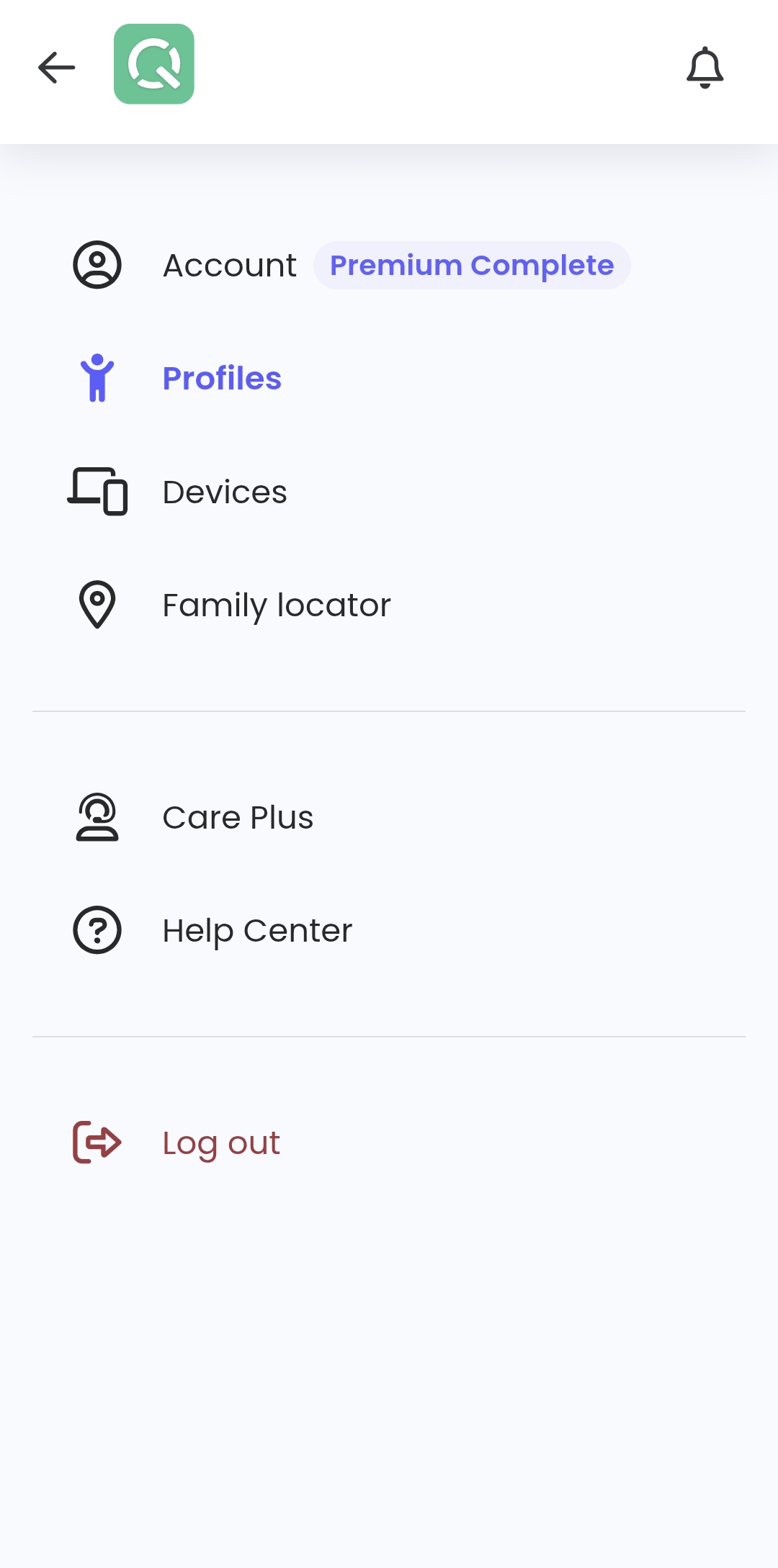The image size is (778, 1568).
Task: Go back using the arrow icon
Action: (x=56, y=68)
